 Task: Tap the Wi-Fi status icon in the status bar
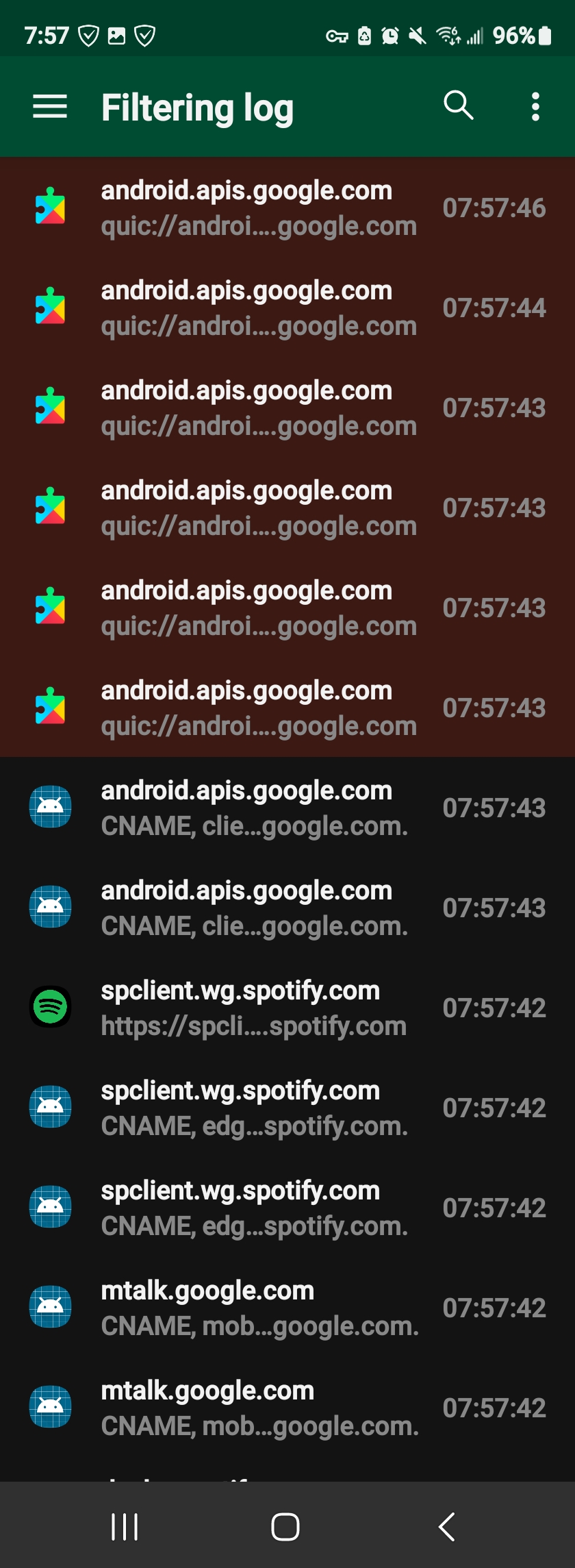pos(448,35)
